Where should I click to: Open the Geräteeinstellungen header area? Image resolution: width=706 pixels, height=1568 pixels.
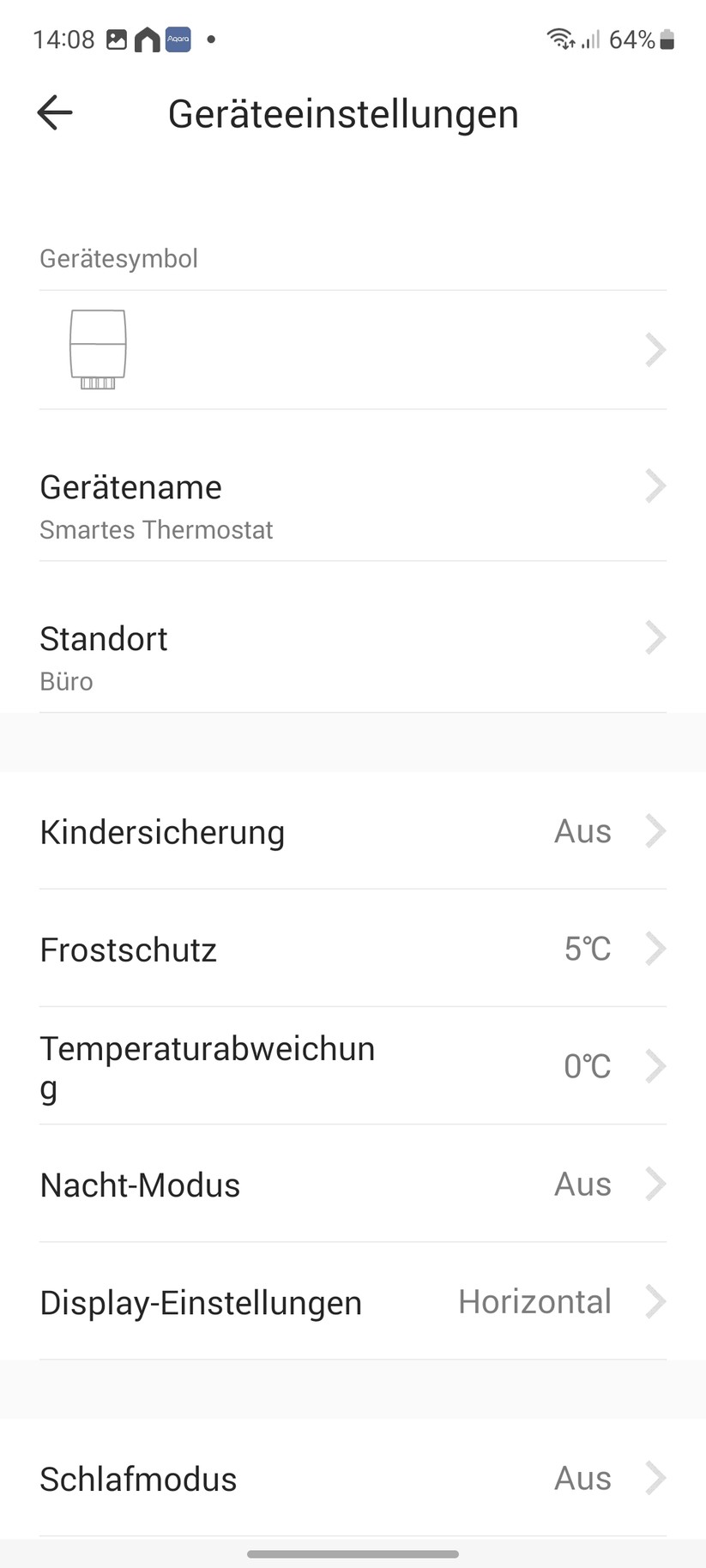tap(343, 113)
